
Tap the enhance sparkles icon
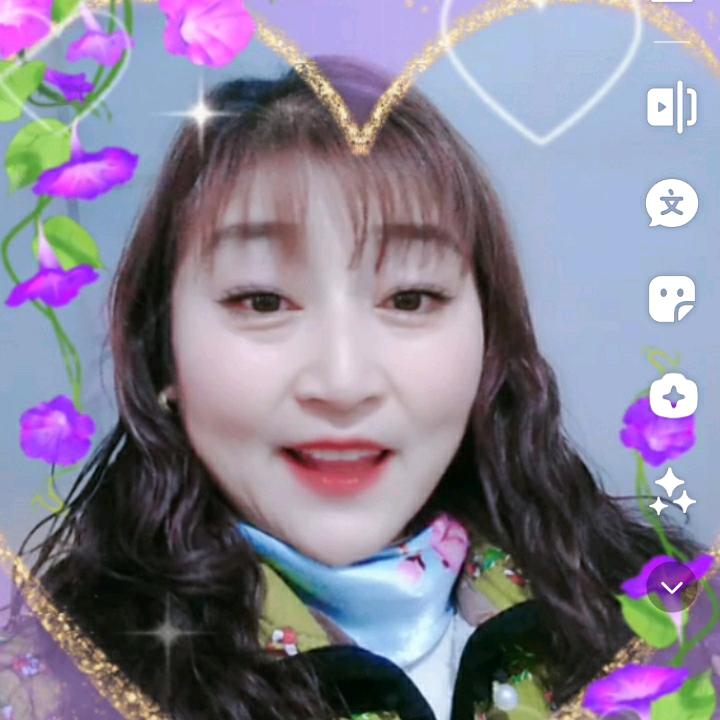coord(672,491)
